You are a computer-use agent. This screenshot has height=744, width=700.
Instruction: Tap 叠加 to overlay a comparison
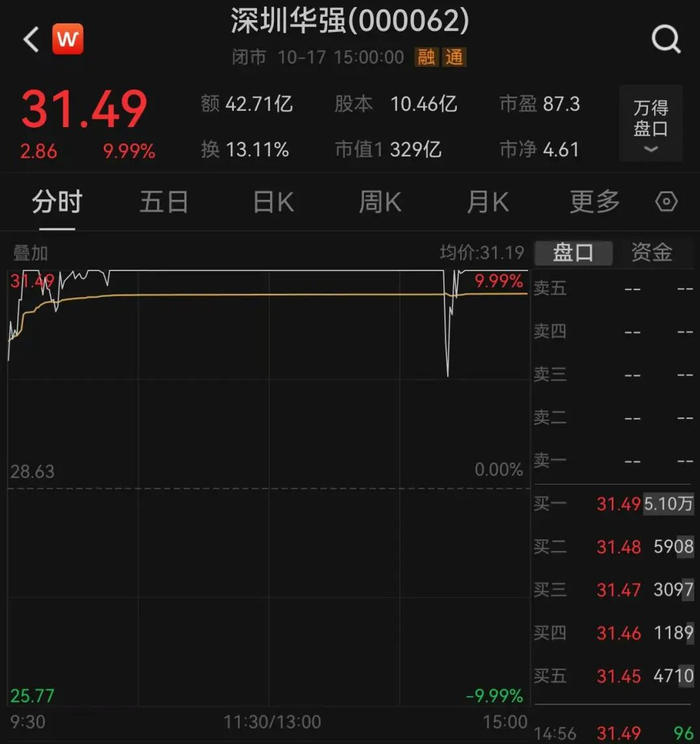point(30,253)
